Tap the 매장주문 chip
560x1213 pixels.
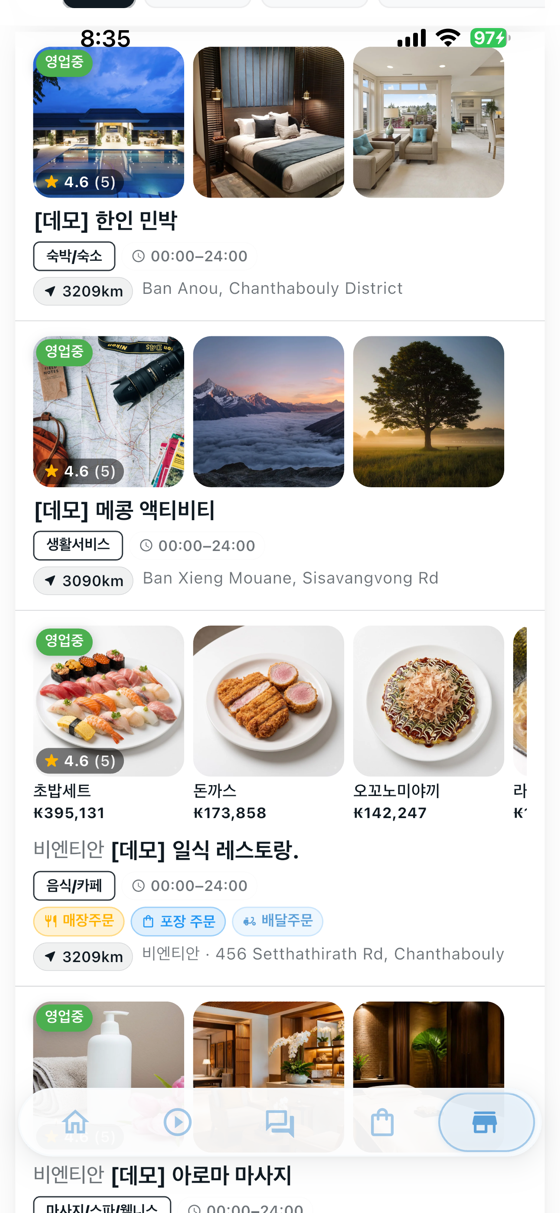tap(79, 921)
